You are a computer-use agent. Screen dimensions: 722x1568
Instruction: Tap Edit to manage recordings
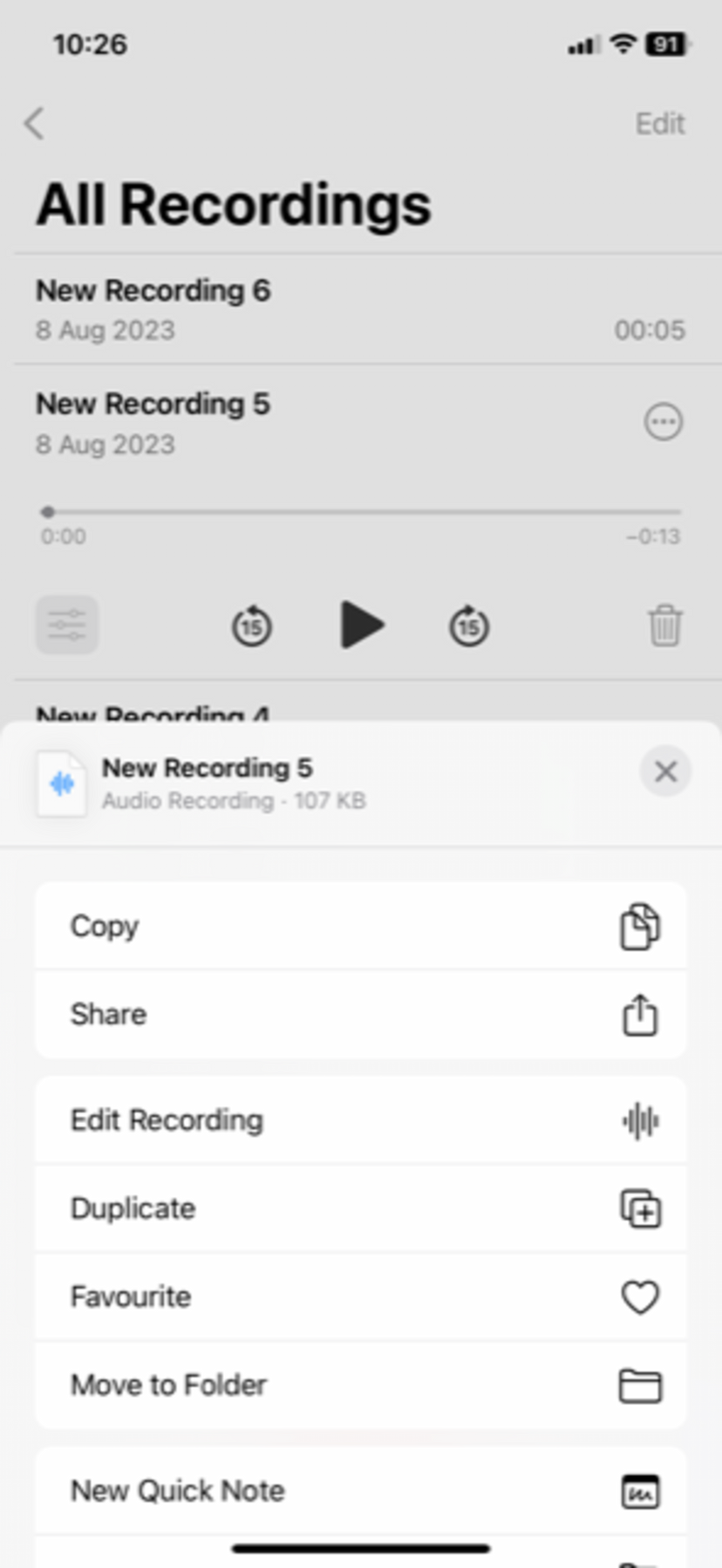click(x=658, y=124)
